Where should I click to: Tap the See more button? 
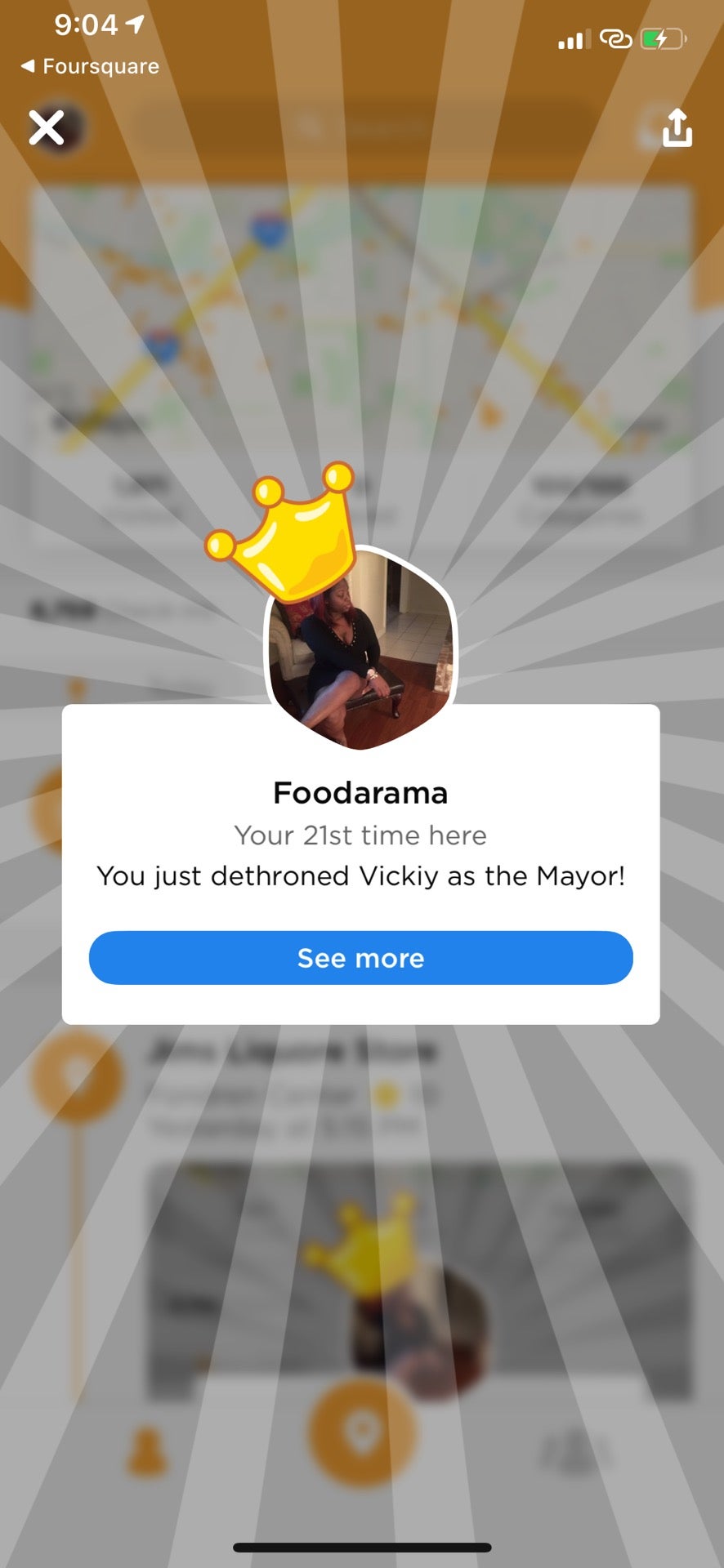click(360, 957)
